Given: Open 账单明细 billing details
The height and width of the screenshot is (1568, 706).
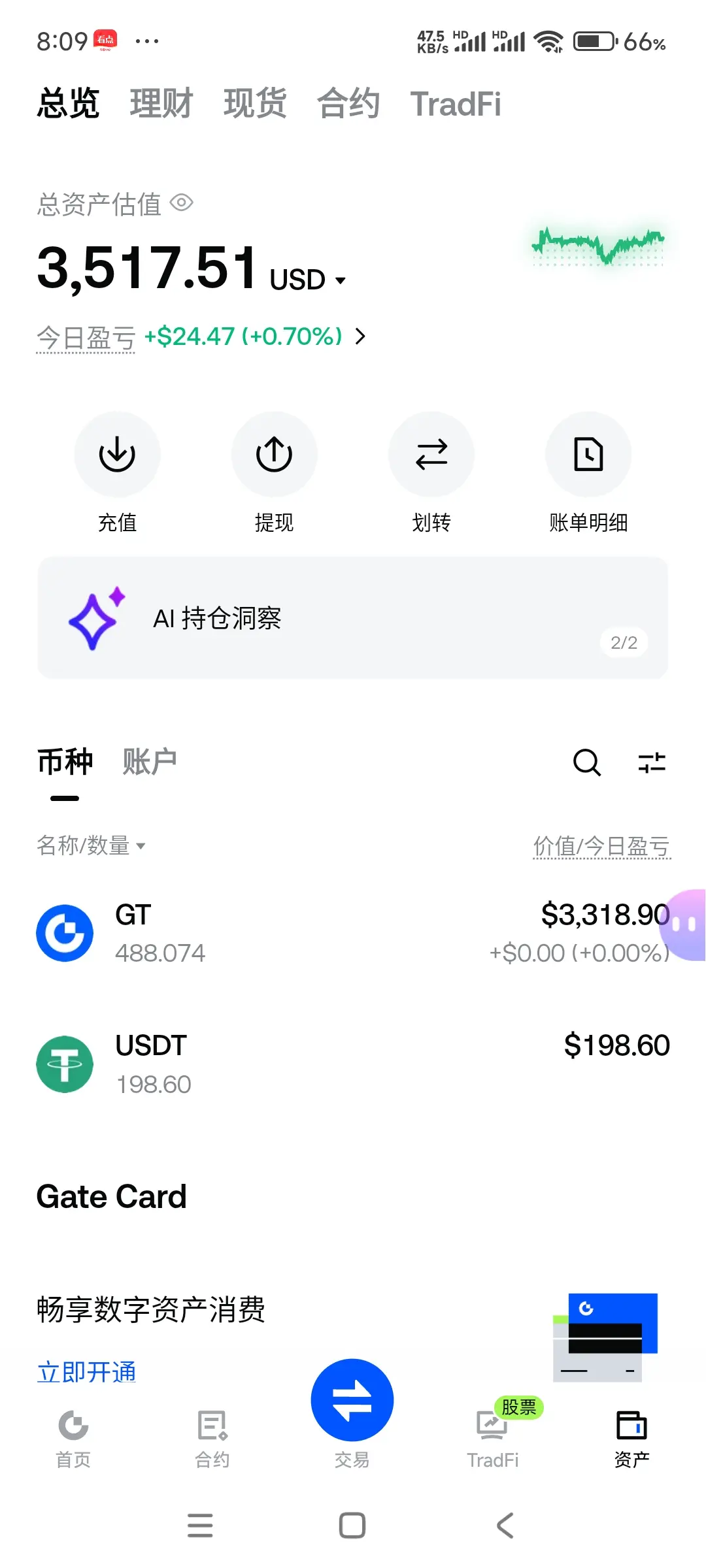Looking at the screenshot, I should 588,472.
